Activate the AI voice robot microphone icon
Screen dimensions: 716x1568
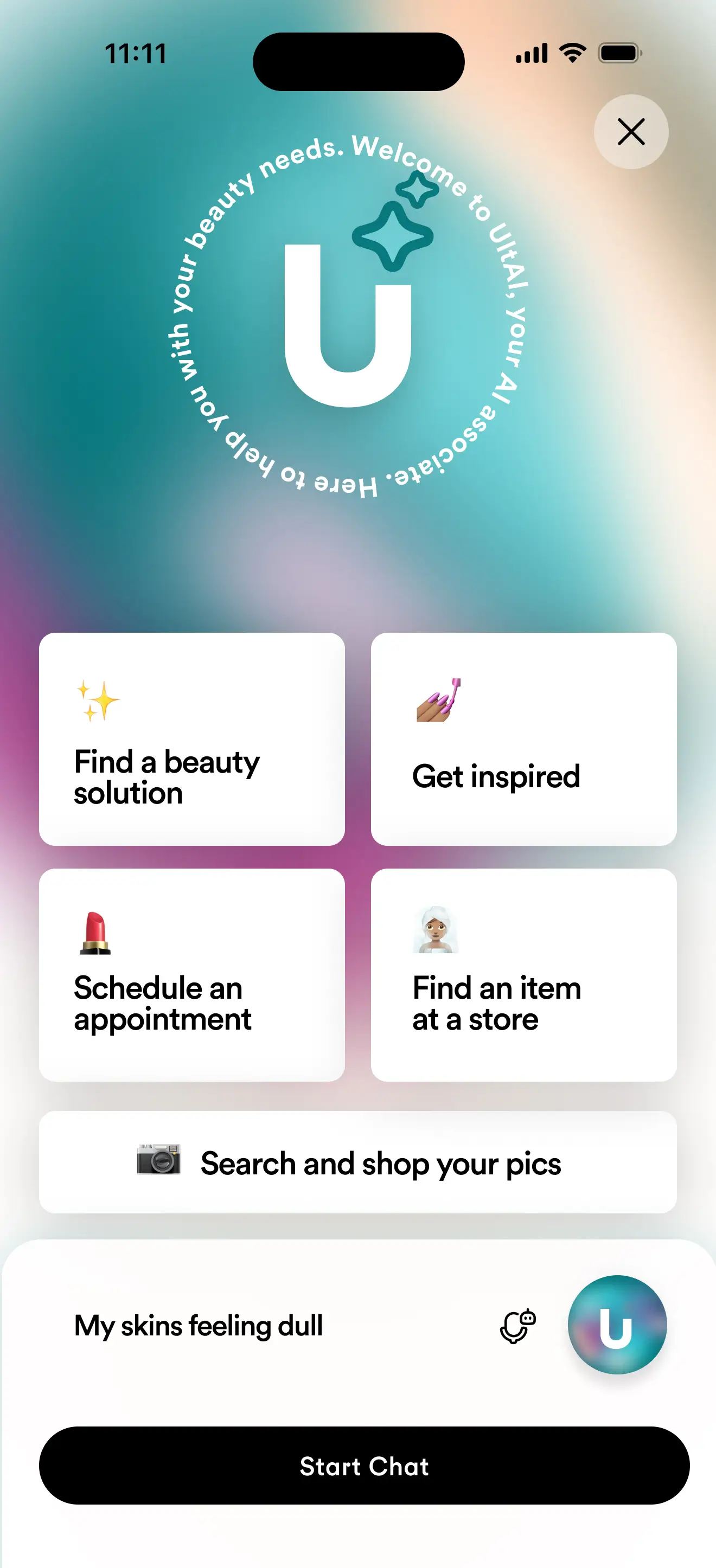click(517, 1327)
